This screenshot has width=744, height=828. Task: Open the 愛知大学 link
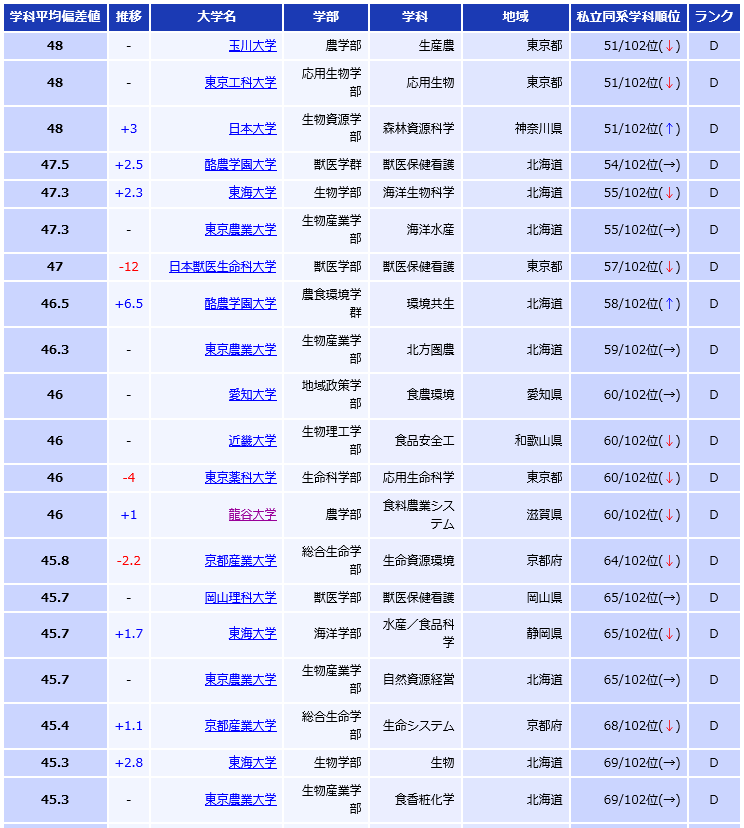[252, 396]
